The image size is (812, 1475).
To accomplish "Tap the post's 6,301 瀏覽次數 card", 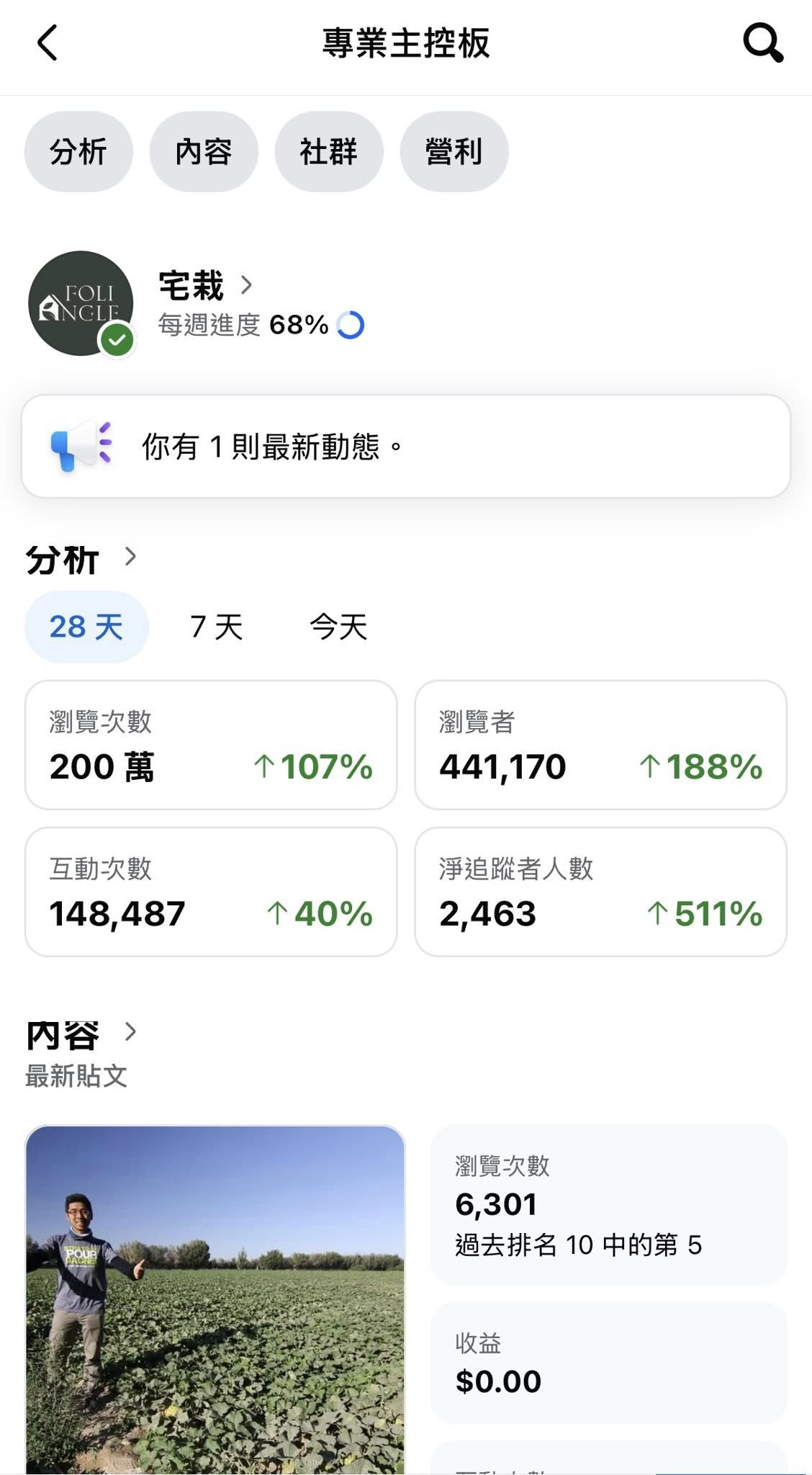I will pyautogui.click(x=608, y=1204).
